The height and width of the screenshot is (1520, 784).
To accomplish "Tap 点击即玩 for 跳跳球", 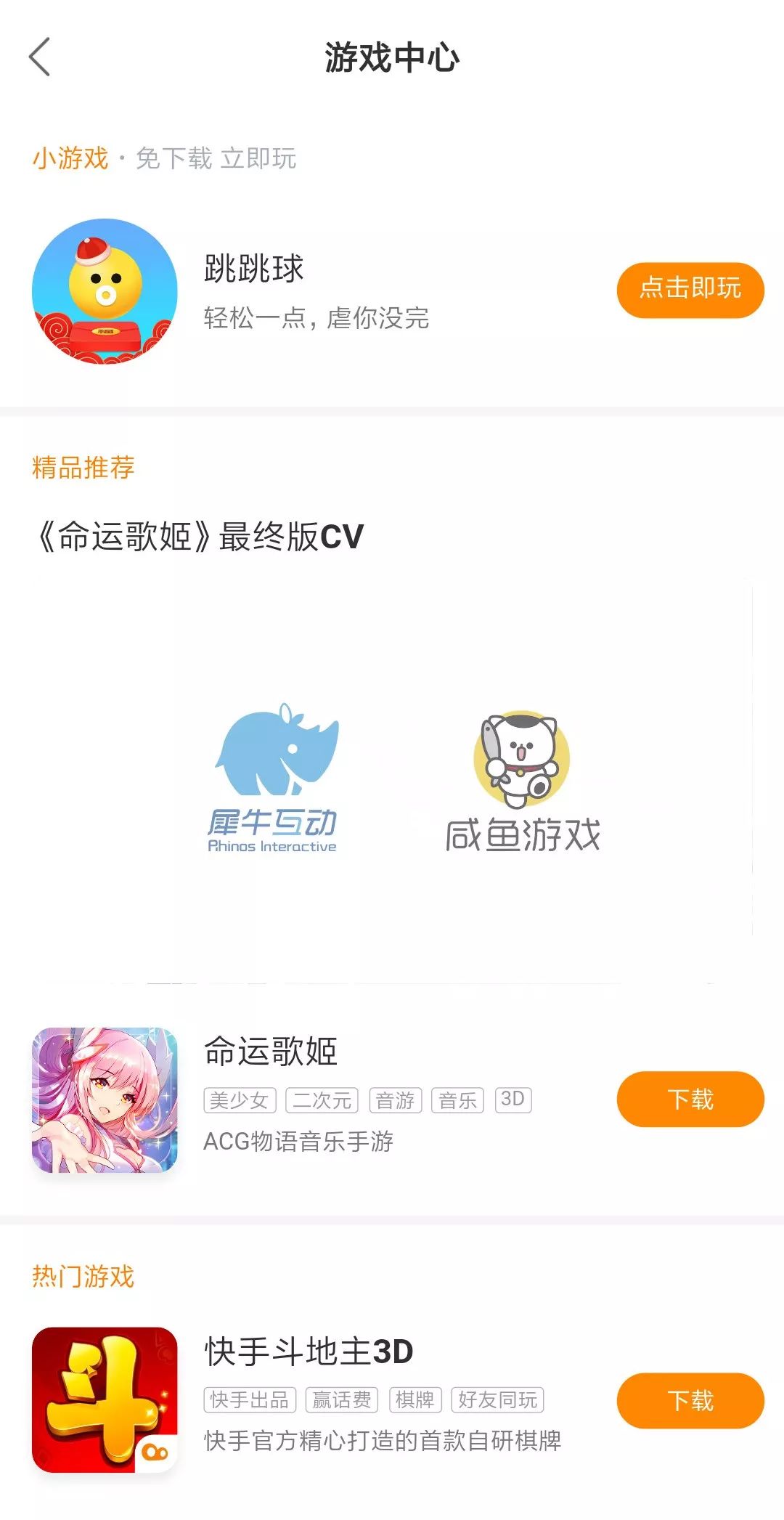I will 690,290.
